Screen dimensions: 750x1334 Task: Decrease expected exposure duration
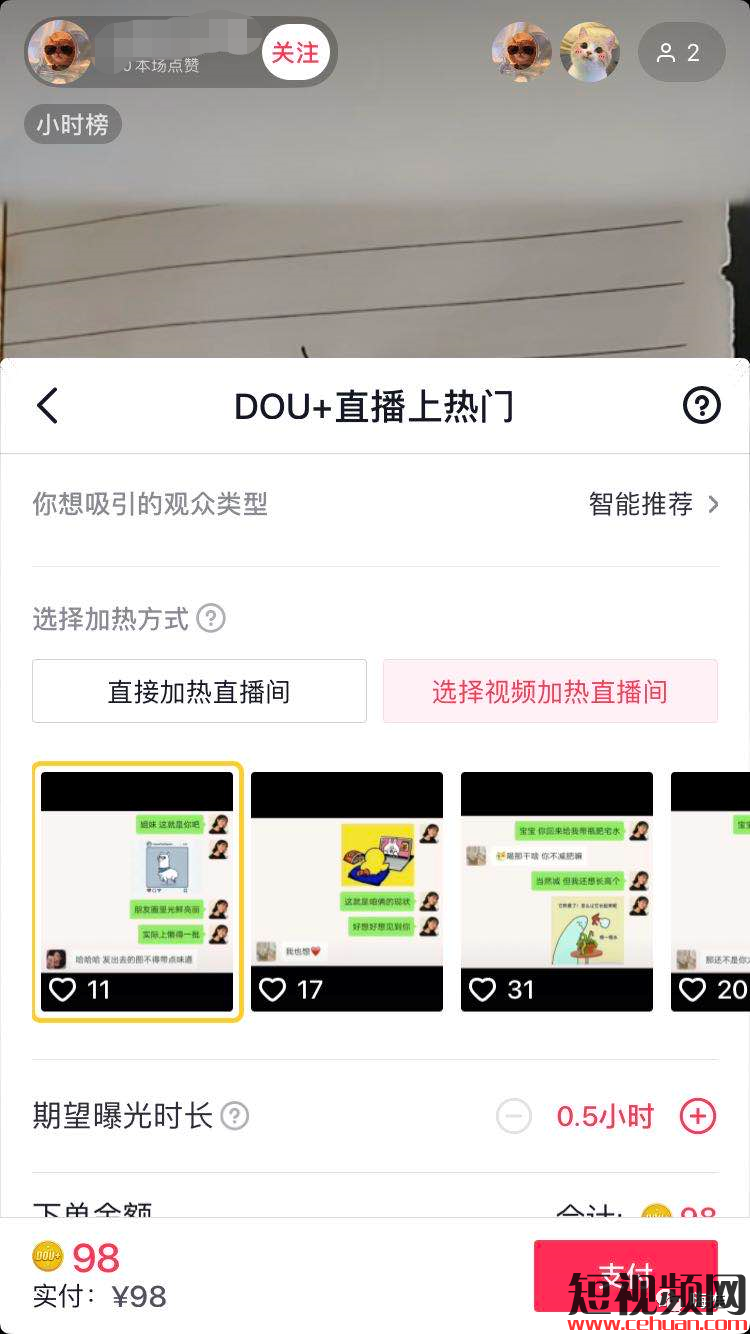pos(514,1116)
